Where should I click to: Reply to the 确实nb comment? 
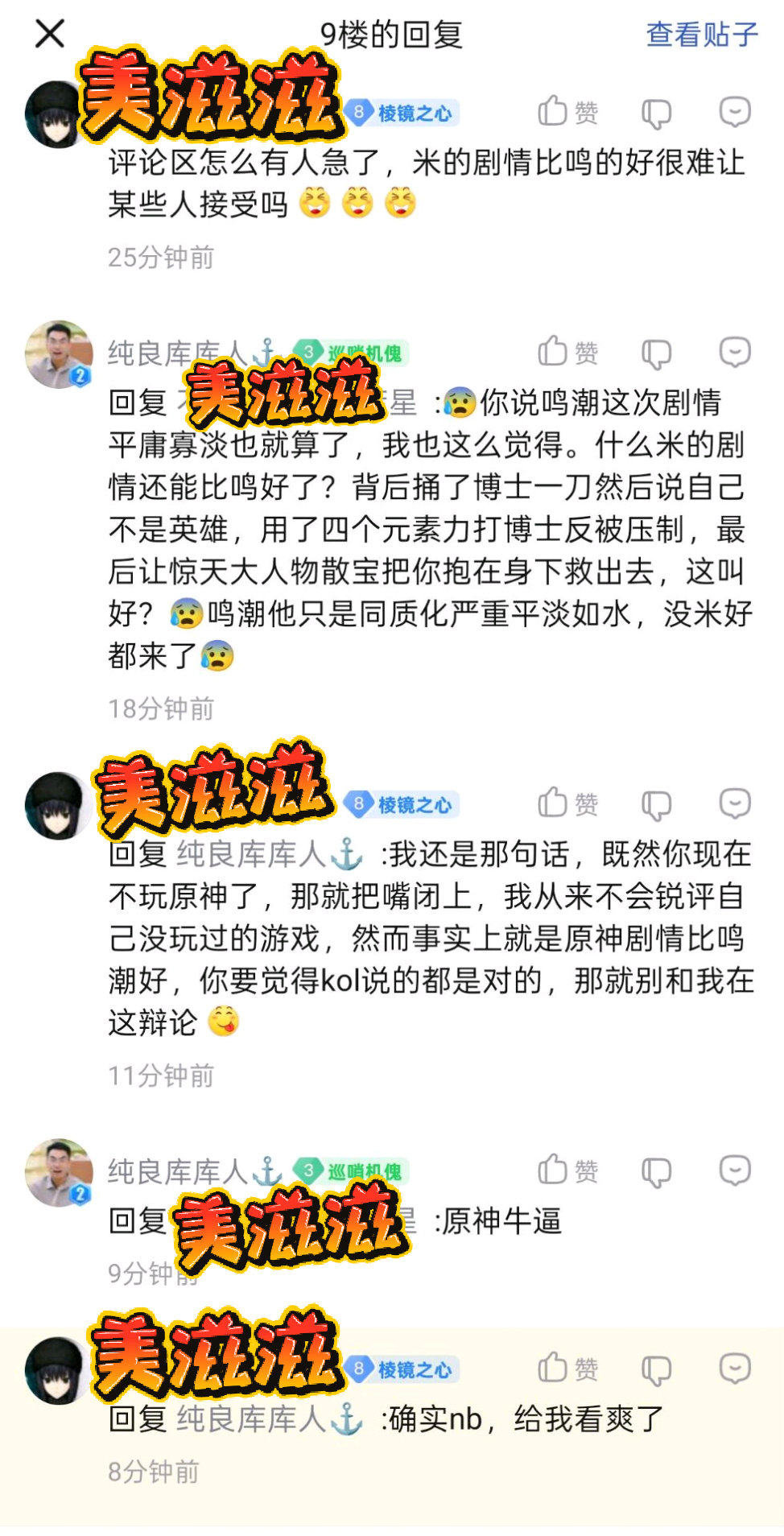[734, 1368]
